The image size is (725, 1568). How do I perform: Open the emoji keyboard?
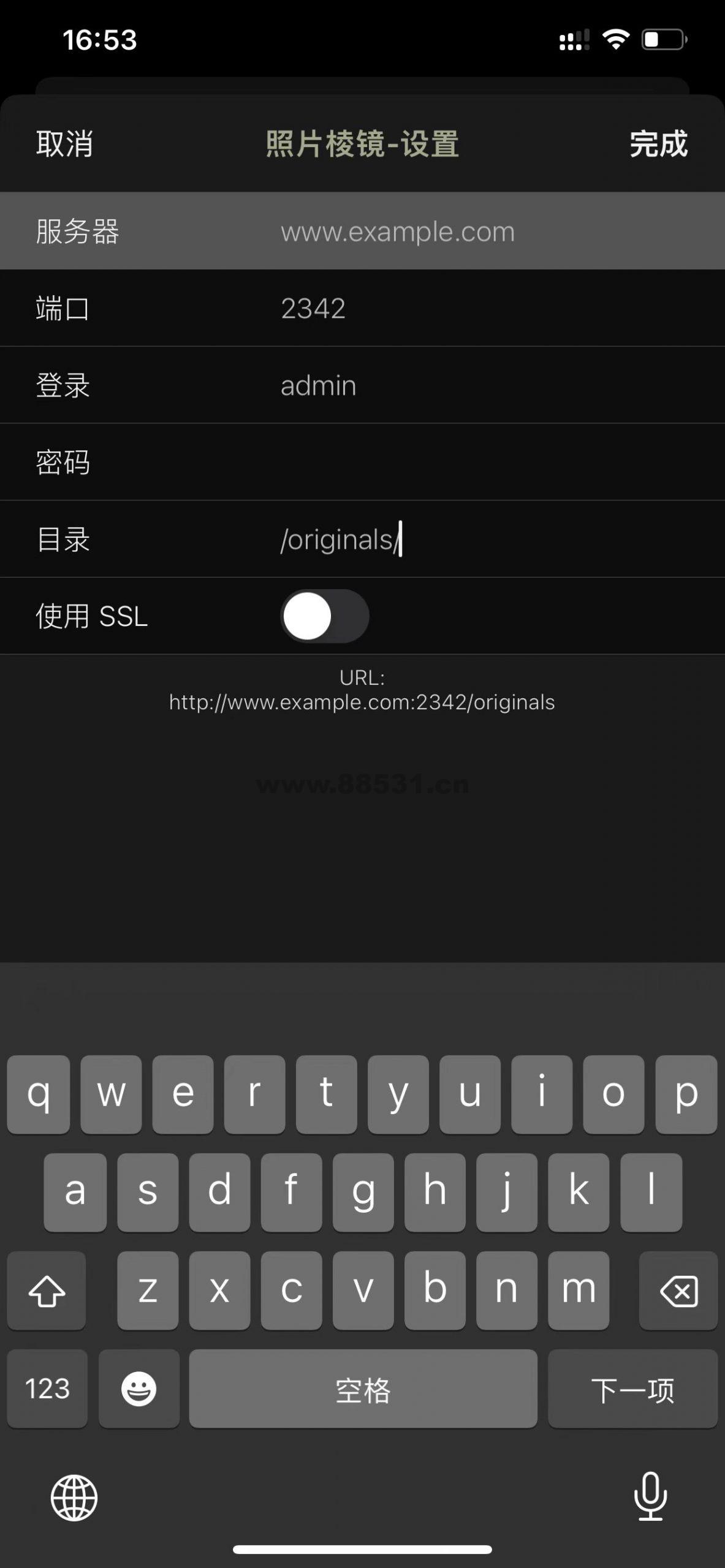pos(139,1389)
